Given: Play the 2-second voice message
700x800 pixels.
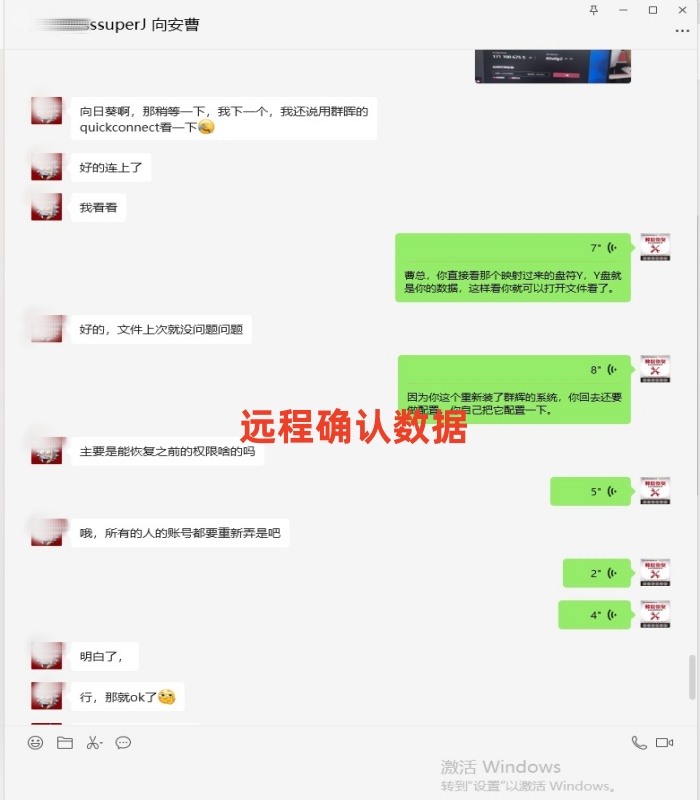Looking at the screenshot, I should (x=596, y=573).
